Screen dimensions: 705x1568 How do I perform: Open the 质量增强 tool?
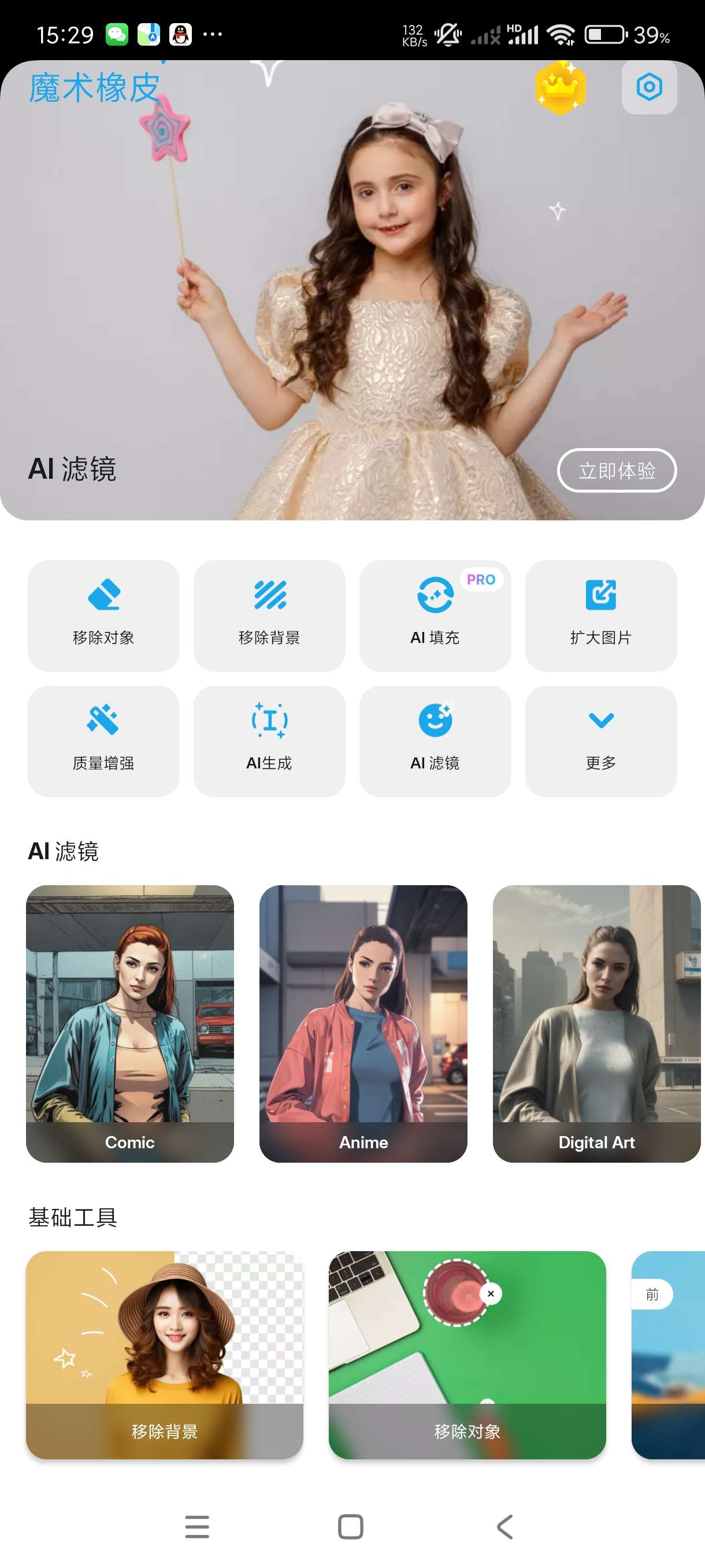pyautogui.click(x=103, y=741)
